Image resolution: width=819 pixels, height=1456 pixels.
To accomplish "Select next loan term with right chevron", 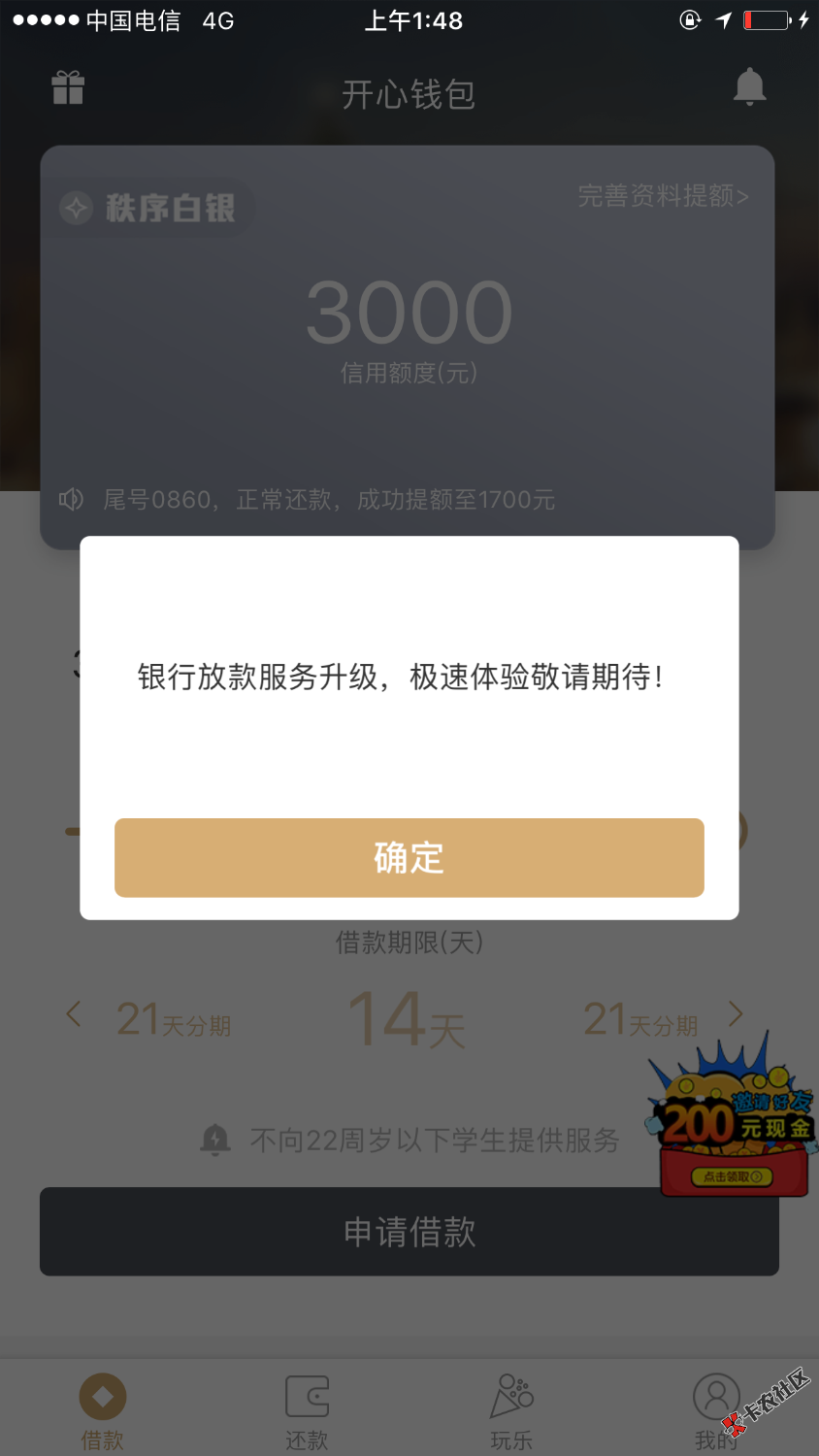I will coord(736,1015).
